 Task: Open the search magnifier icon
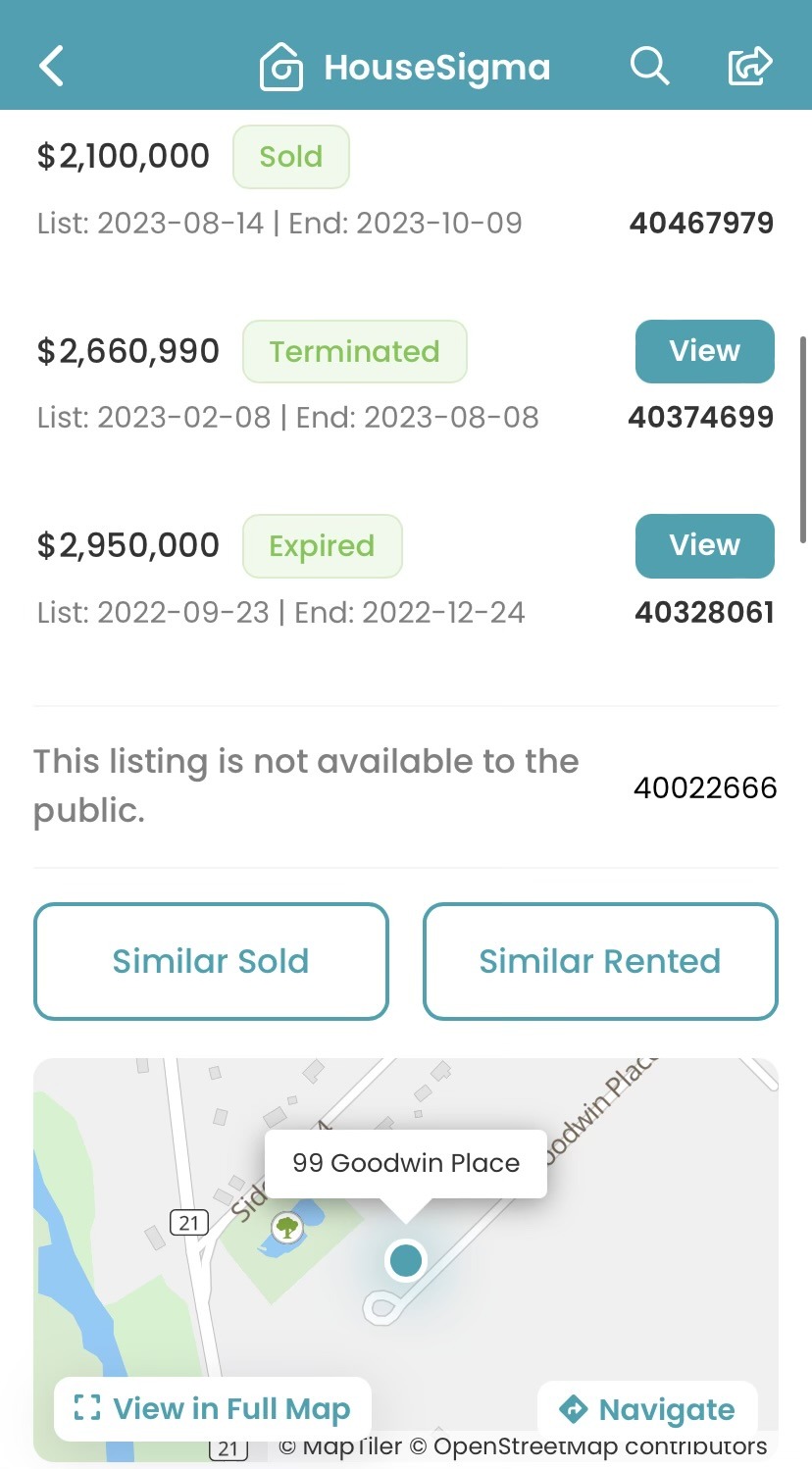point(649,67)
